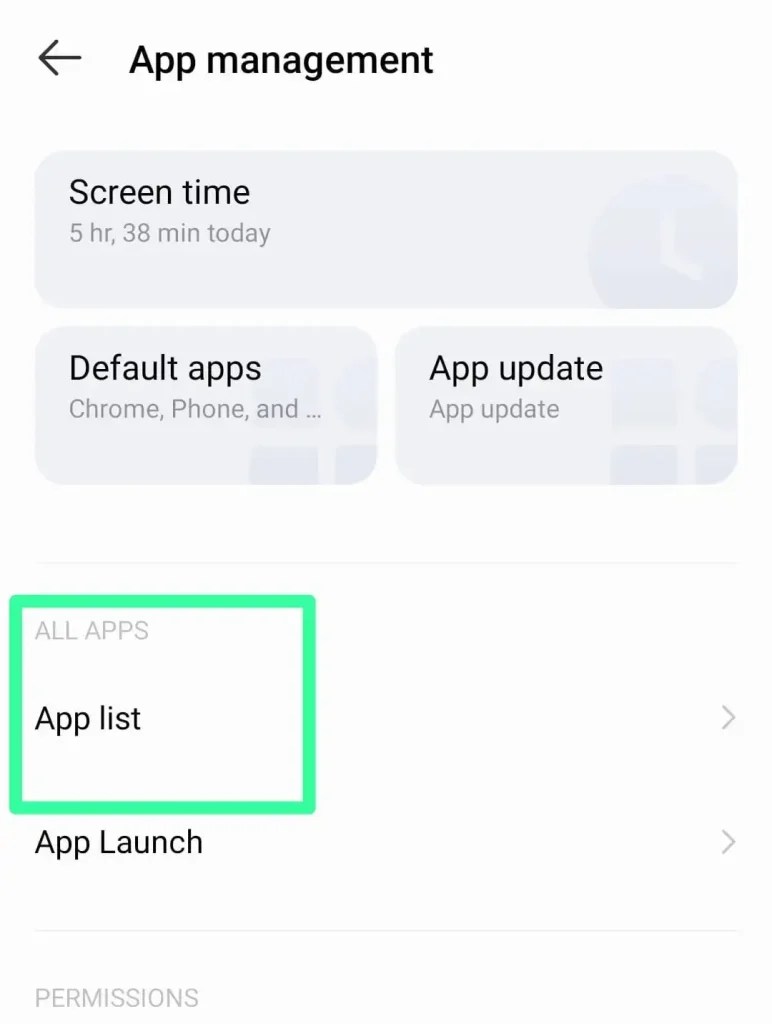Go back from App management
Image resolution: width=772 pixels, height=1024 pixels.
[x=59, y=60]
